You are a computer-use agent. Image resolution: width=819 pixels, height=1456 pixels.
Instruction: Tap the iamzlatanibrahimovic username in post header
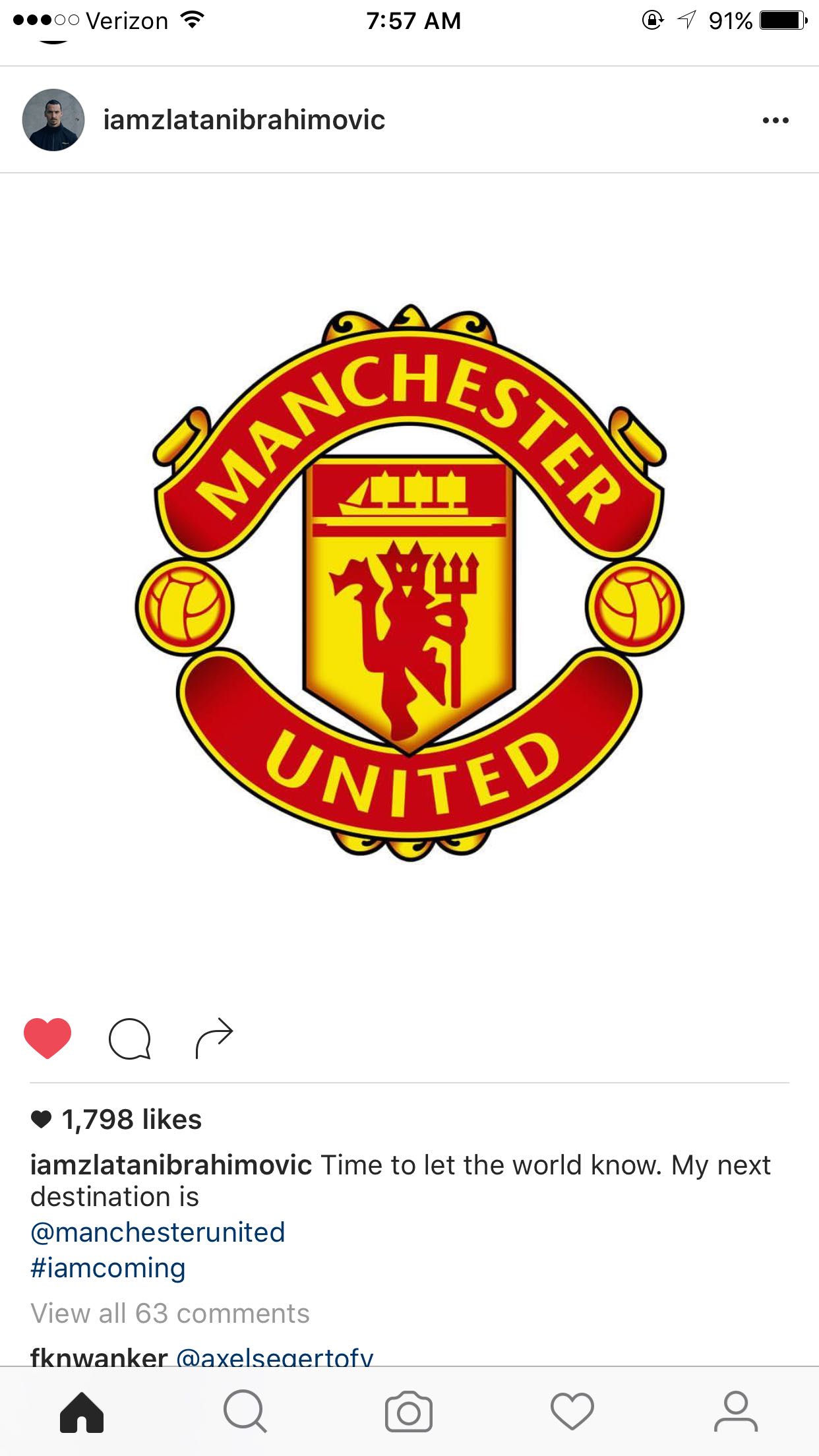coord(244,120)
